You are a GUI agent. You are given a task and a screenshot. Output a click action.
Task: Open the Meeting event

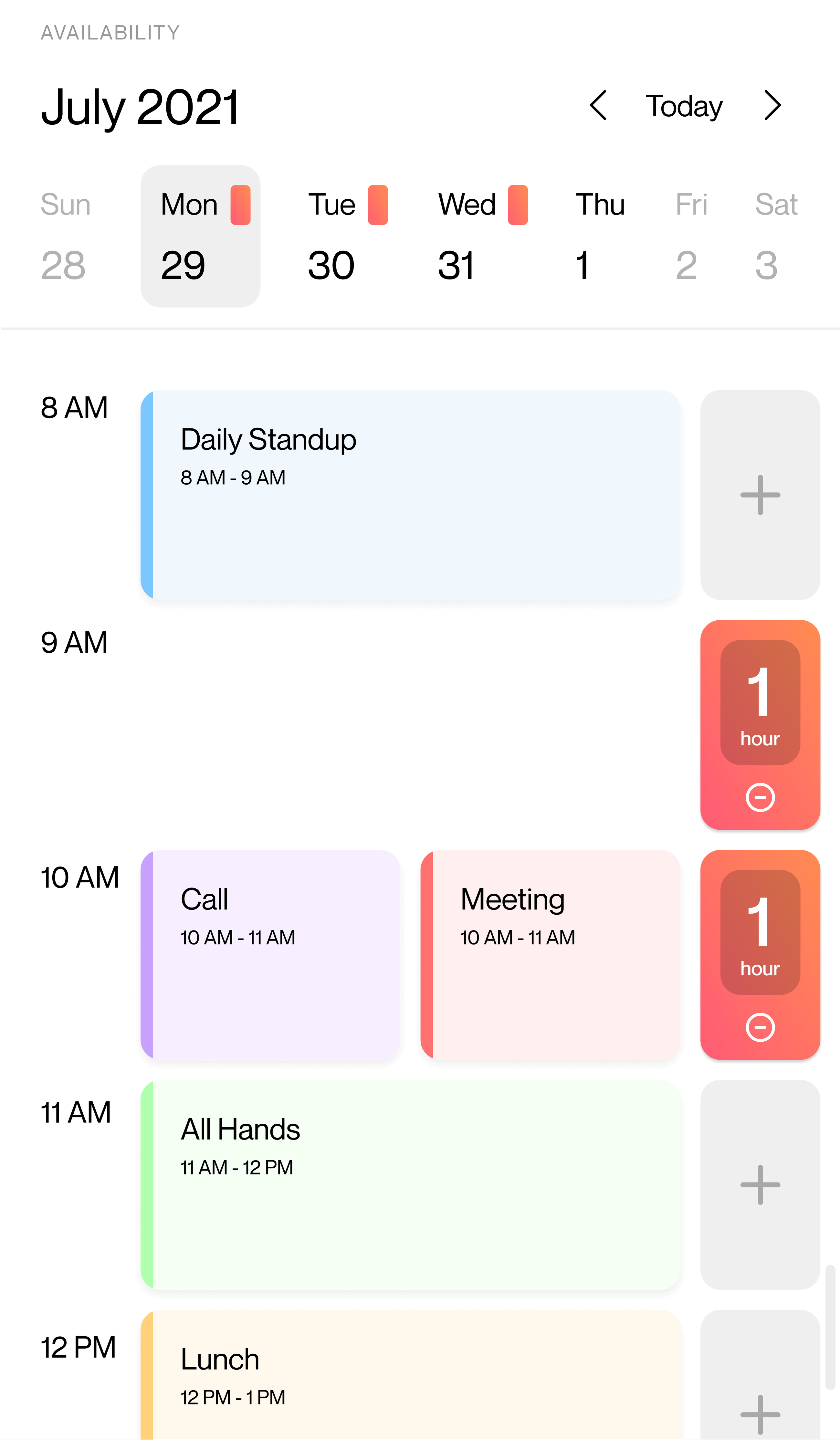point(550,954)
